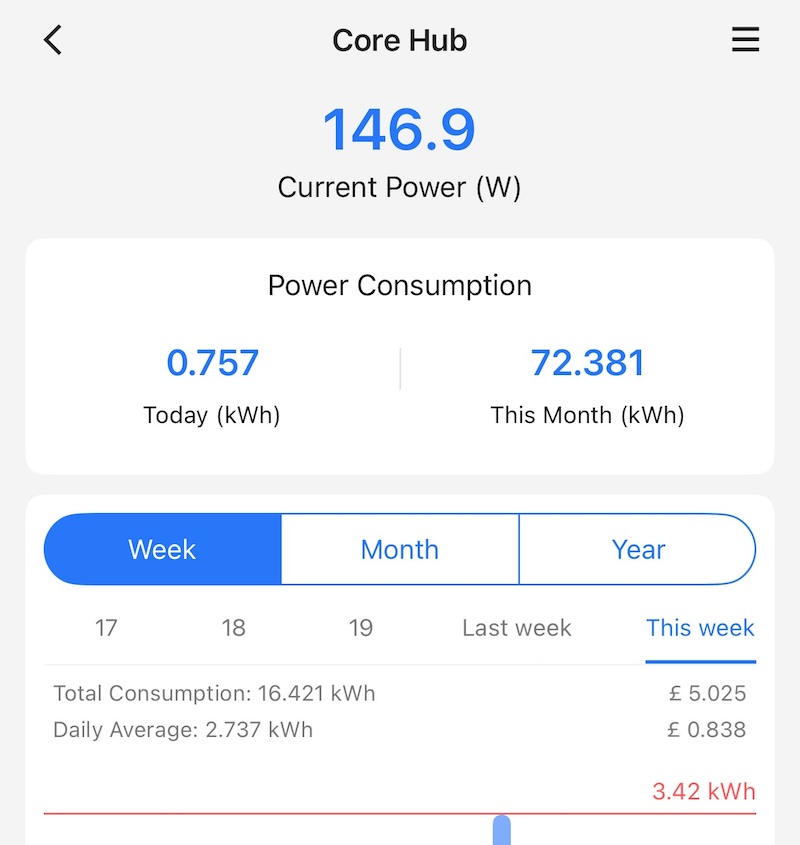Go back from Core Hub
Image resolution: width=800 pixels, height=845 pixels.
(53, 40)
